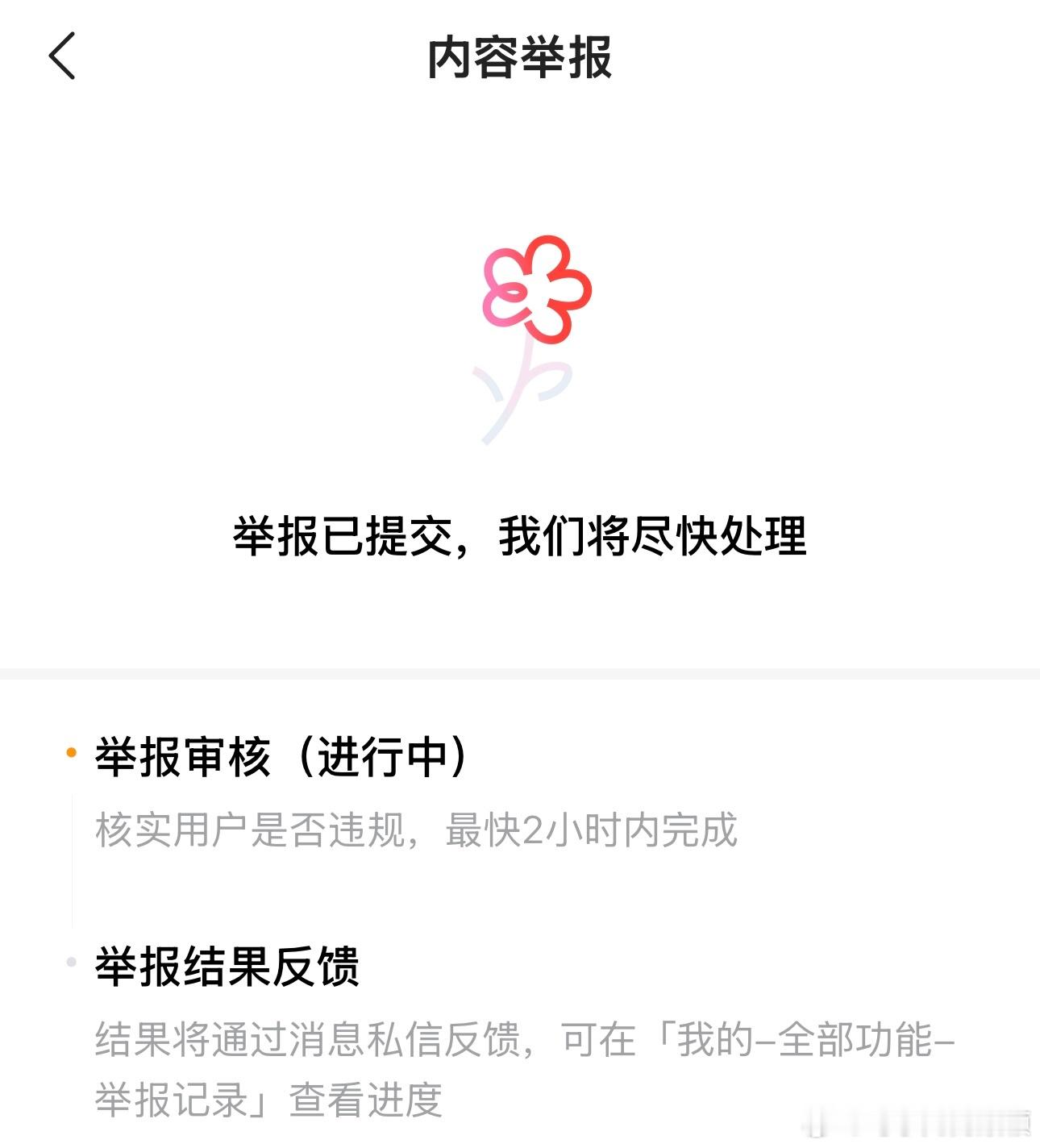Tap the gray status dot beside 举报结果反馈
This screenshot has width=1040, height=1148.
[x=72, y=960]
